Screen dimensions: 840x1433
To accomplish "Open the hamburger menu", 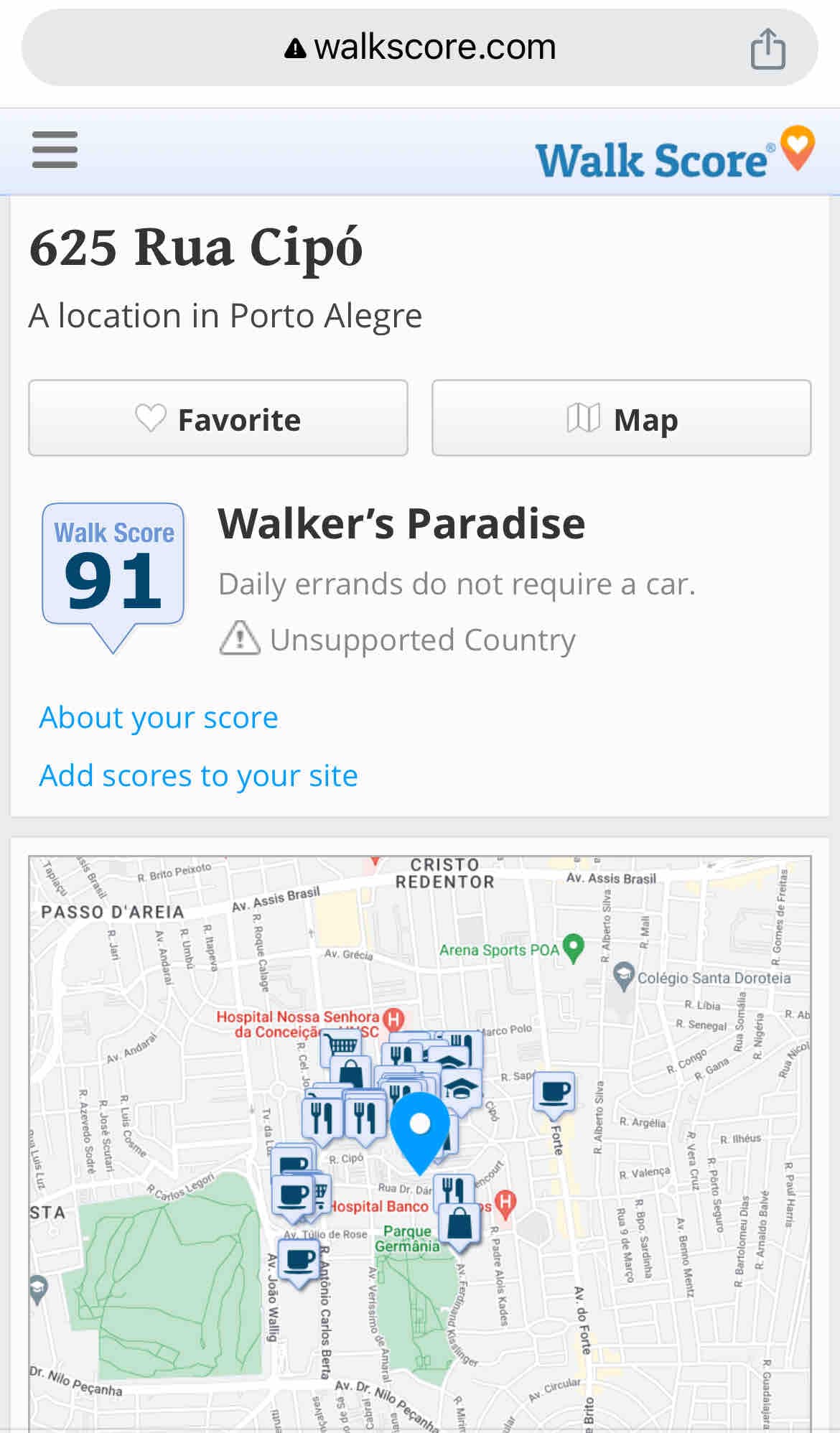I will [x=55, y=150].
